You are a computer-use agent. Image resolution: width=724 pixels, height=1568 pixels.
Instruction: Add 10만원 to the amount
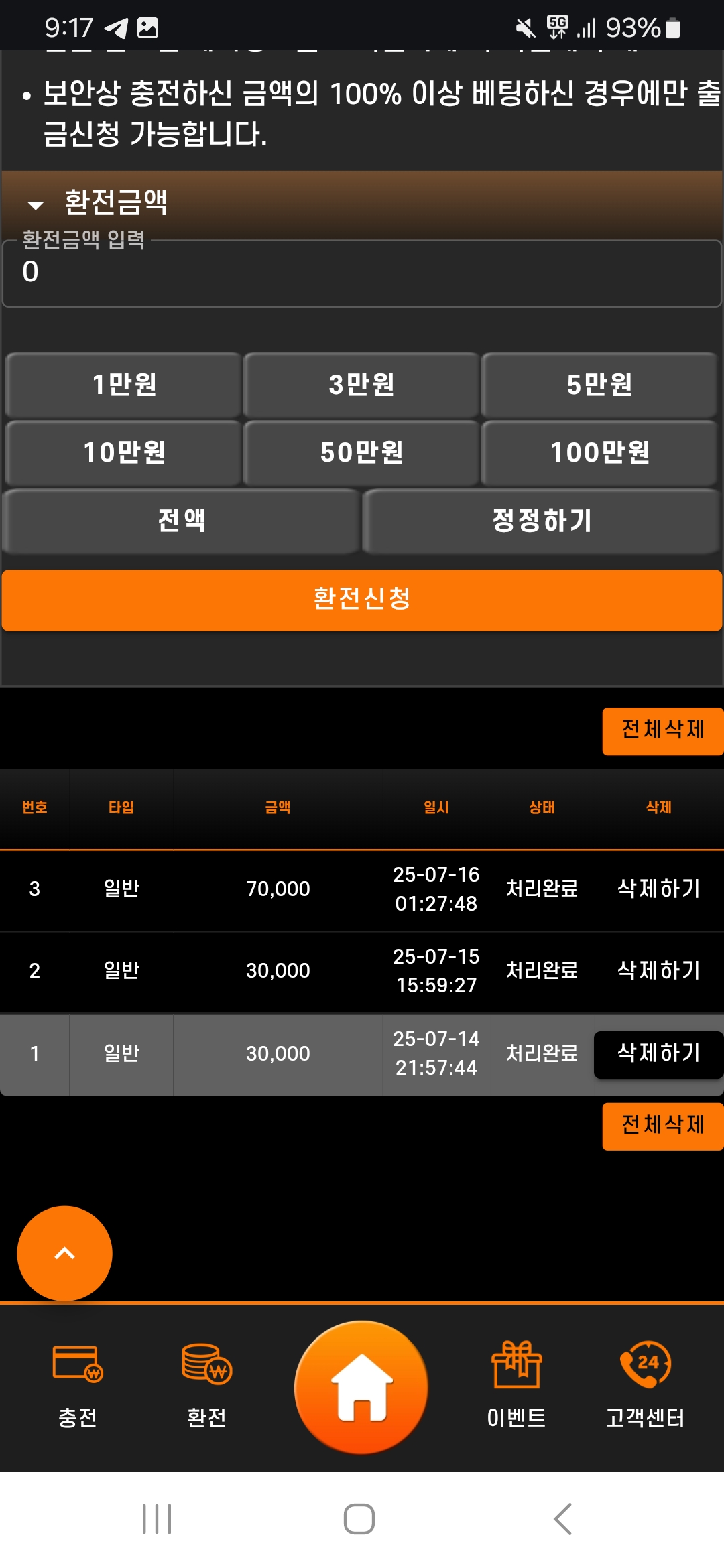point(124,452)
